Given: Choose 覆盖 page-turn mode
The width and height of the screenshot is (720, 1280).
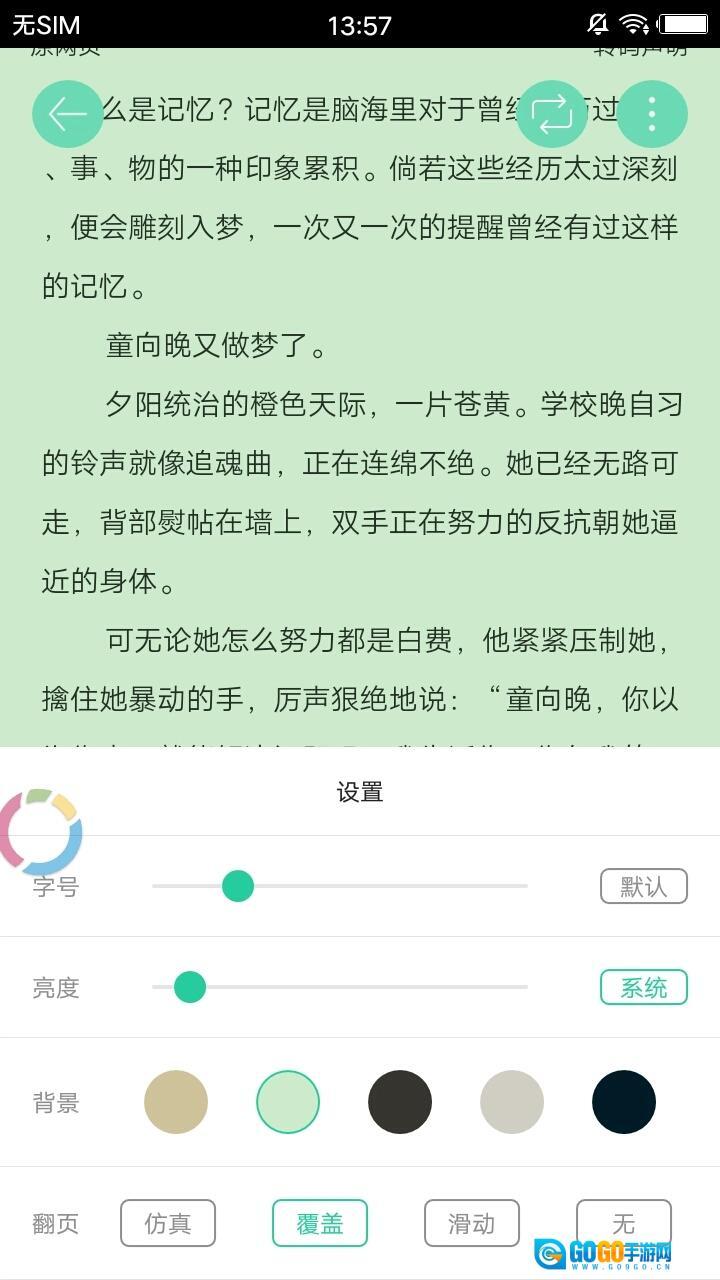Looking at the screenshot, I should pyautogui.click(x=320, y=1223).
